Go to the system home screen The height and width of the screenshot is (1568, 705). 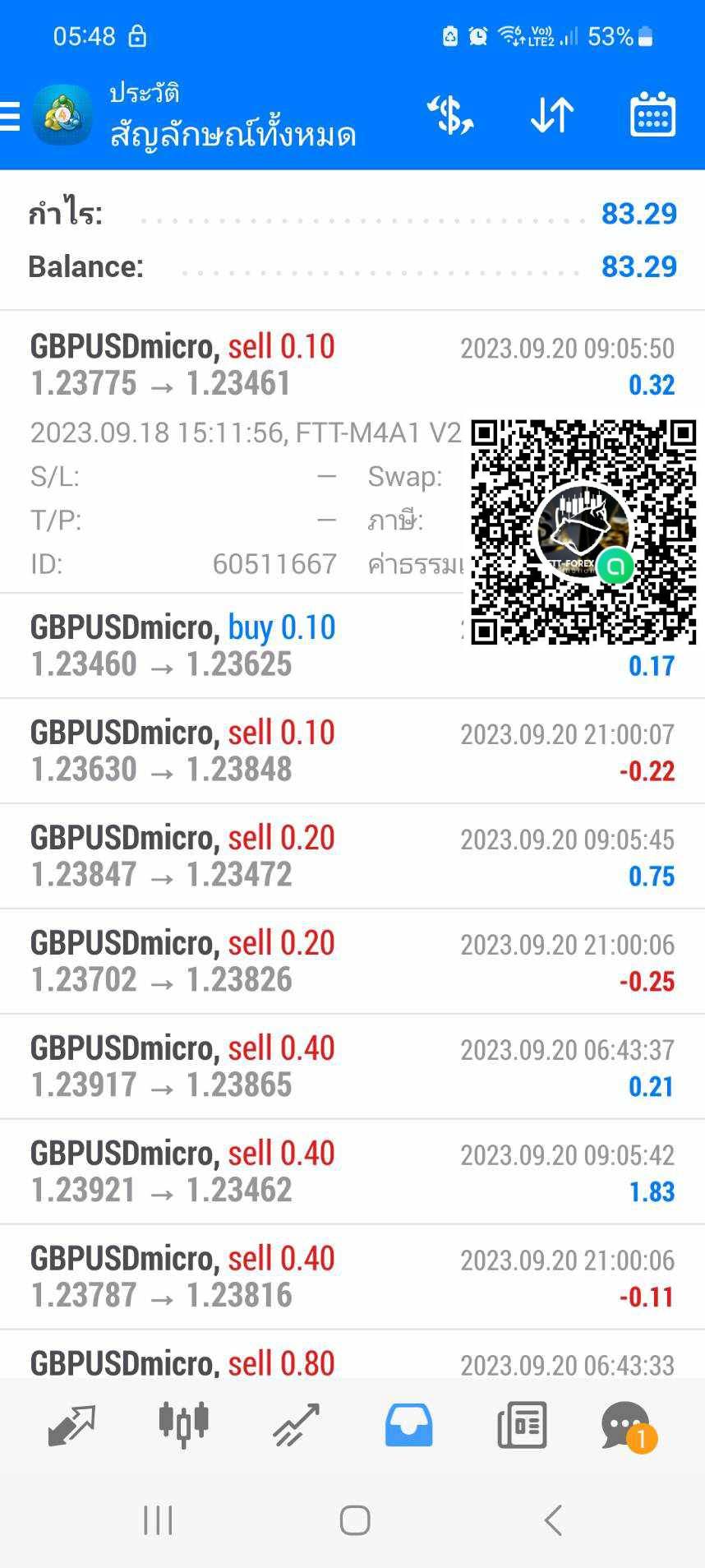pyautogui.click(x=355, y=1520)
